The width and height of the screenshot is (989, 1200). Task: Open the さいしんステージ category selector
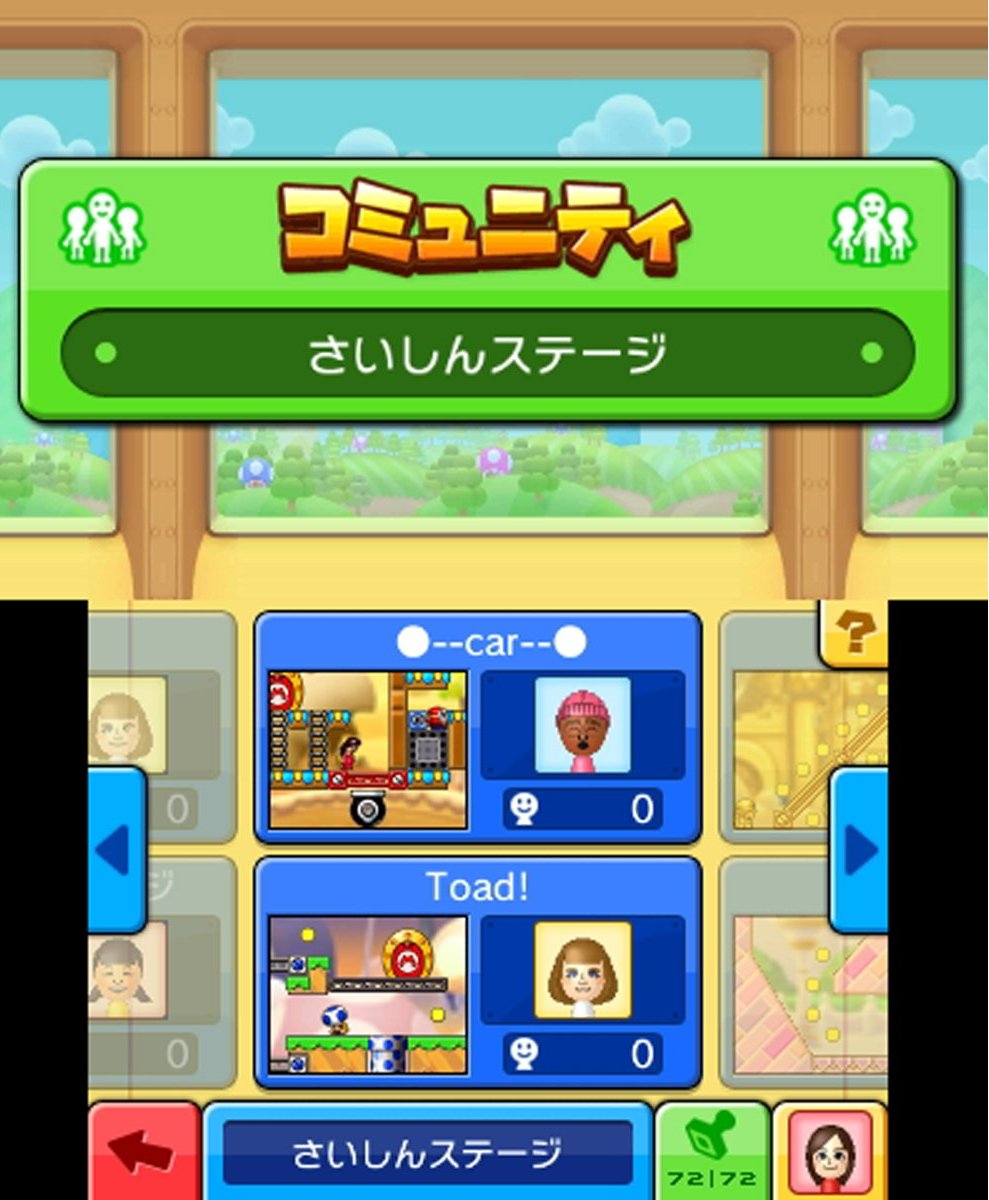pos(428,1153)
